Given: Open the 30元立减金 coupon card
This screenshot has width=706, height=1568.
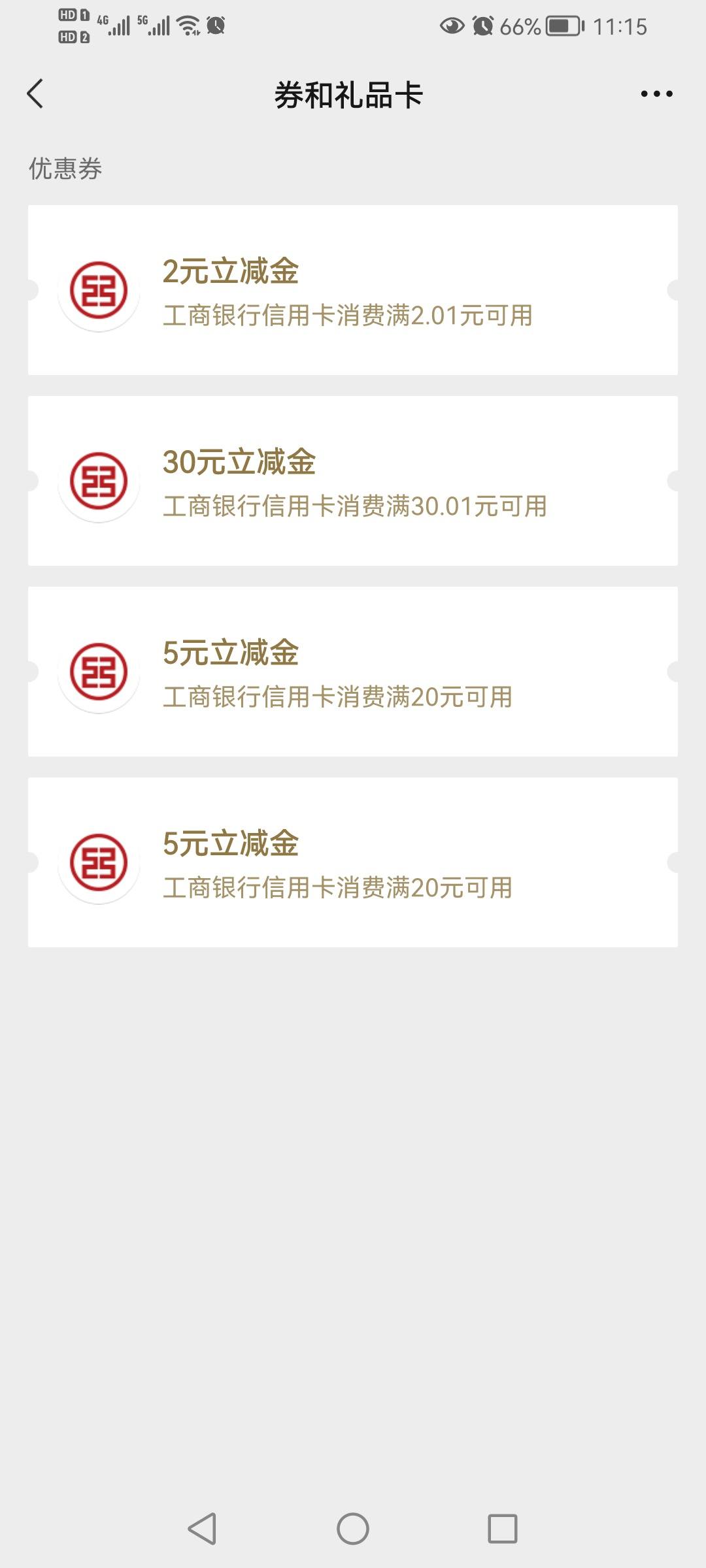Looking at the screenshot, I should point(353,481).
